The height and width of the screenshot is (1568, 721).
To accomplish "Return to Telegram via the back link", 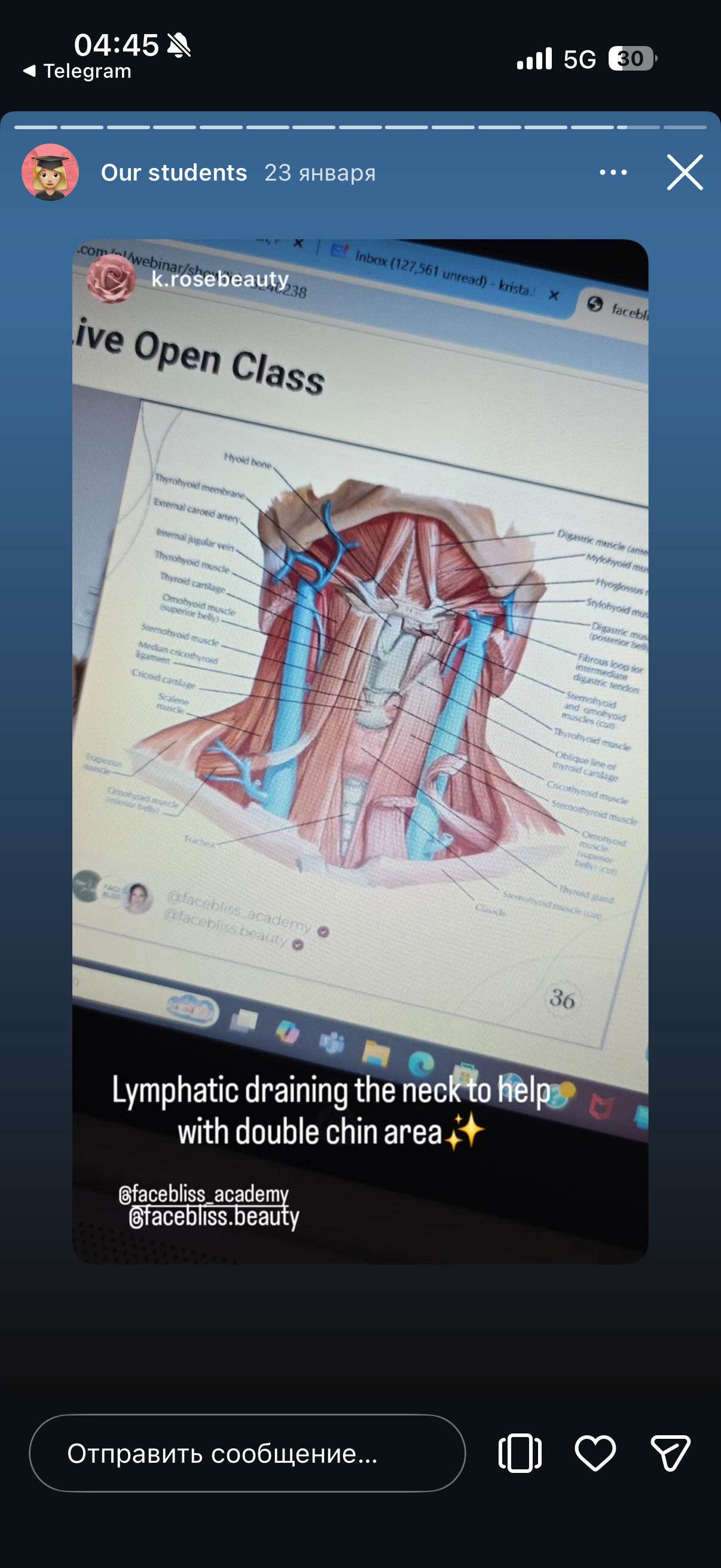I will tap(77, 71).
